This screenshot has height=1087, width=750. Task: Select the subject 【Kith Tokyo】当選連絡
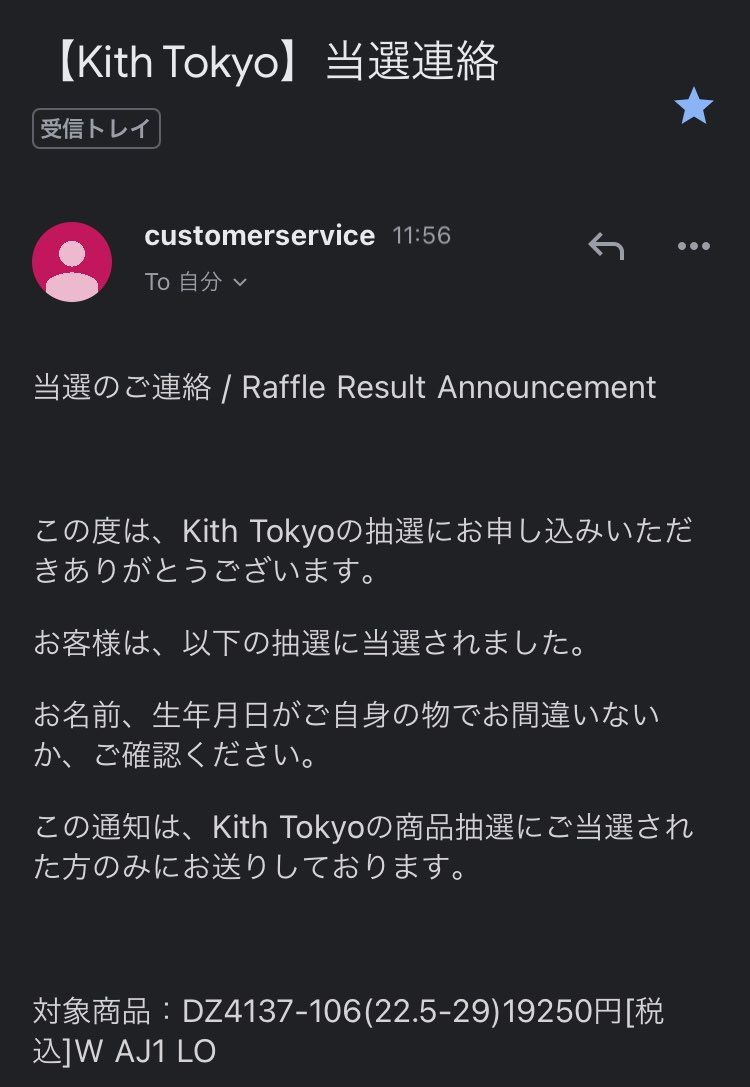(x=268, y=60)
